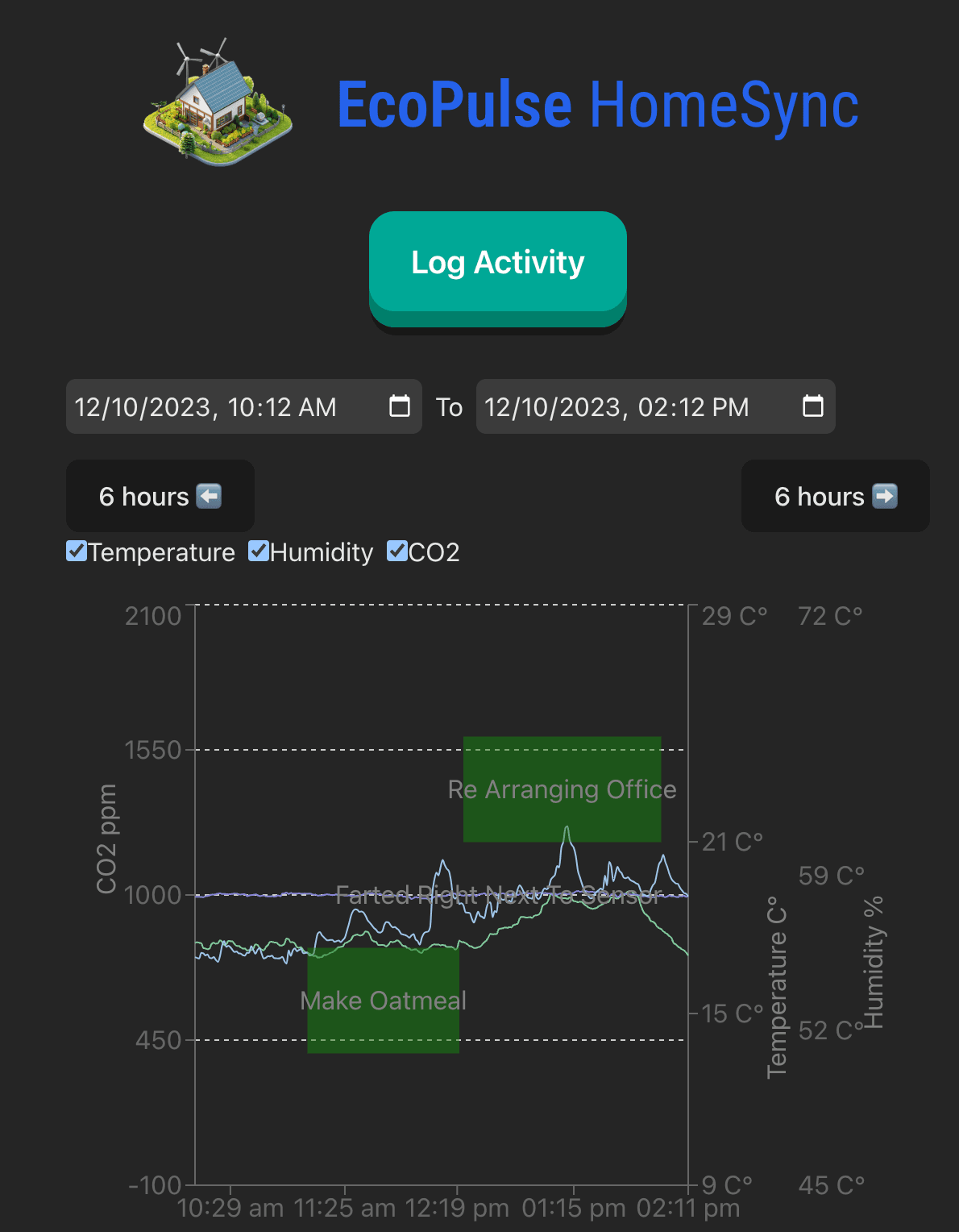Select the Make Oatmeal activity block
The height and width of the screenshot is (1232, 959).
383,1000
